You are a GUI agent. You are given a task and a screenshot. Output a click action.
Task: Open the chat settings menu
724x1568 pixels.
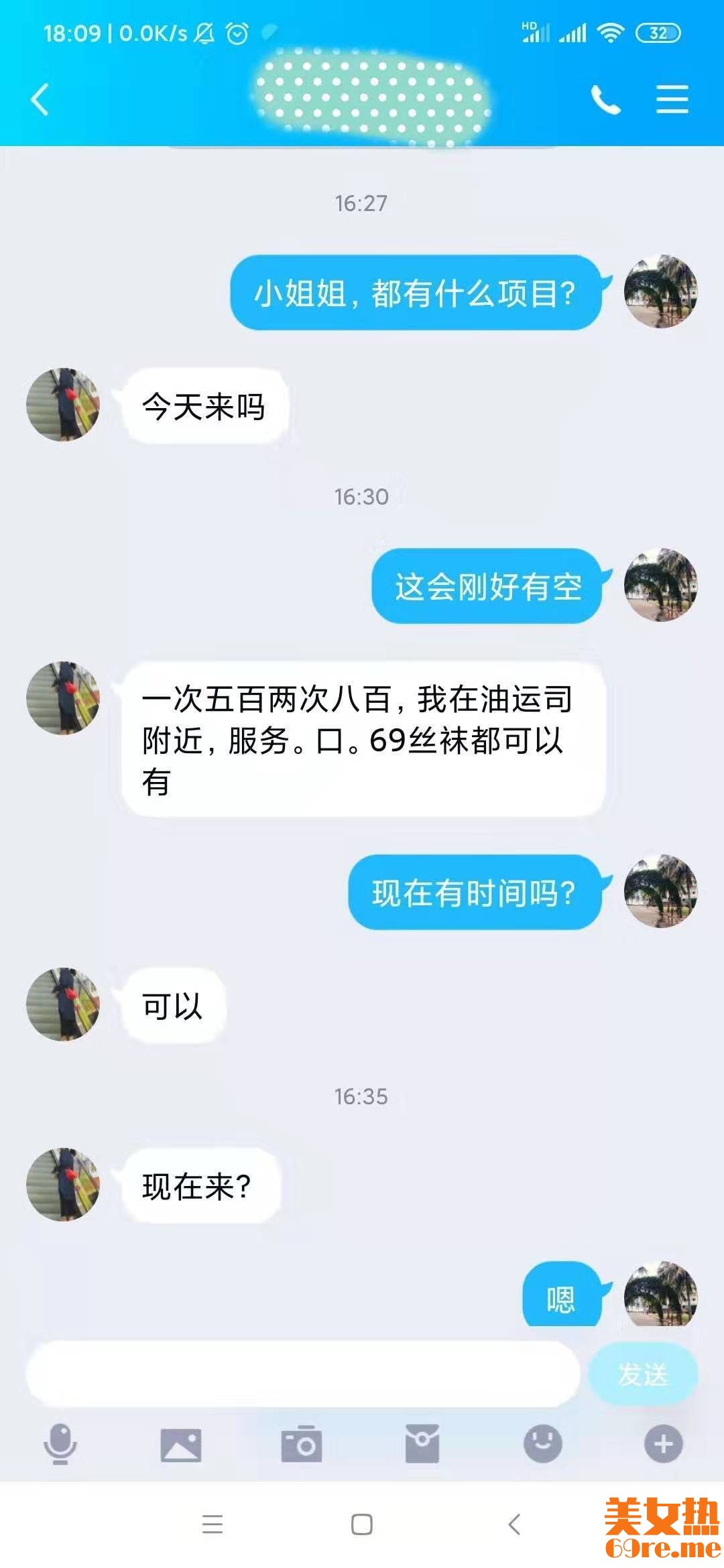[672, 100]
